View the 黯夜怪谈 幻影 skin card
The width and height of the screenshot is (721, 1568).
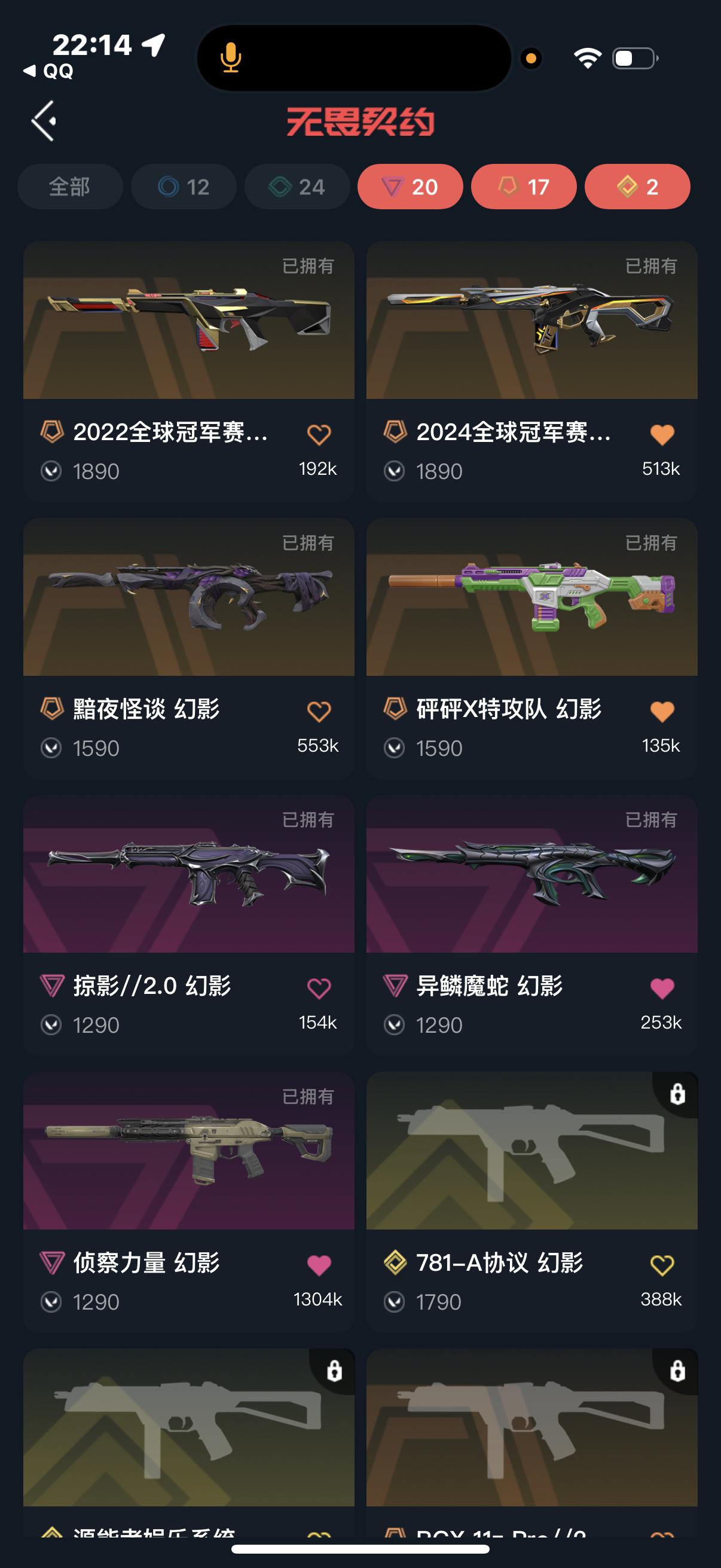188,598
